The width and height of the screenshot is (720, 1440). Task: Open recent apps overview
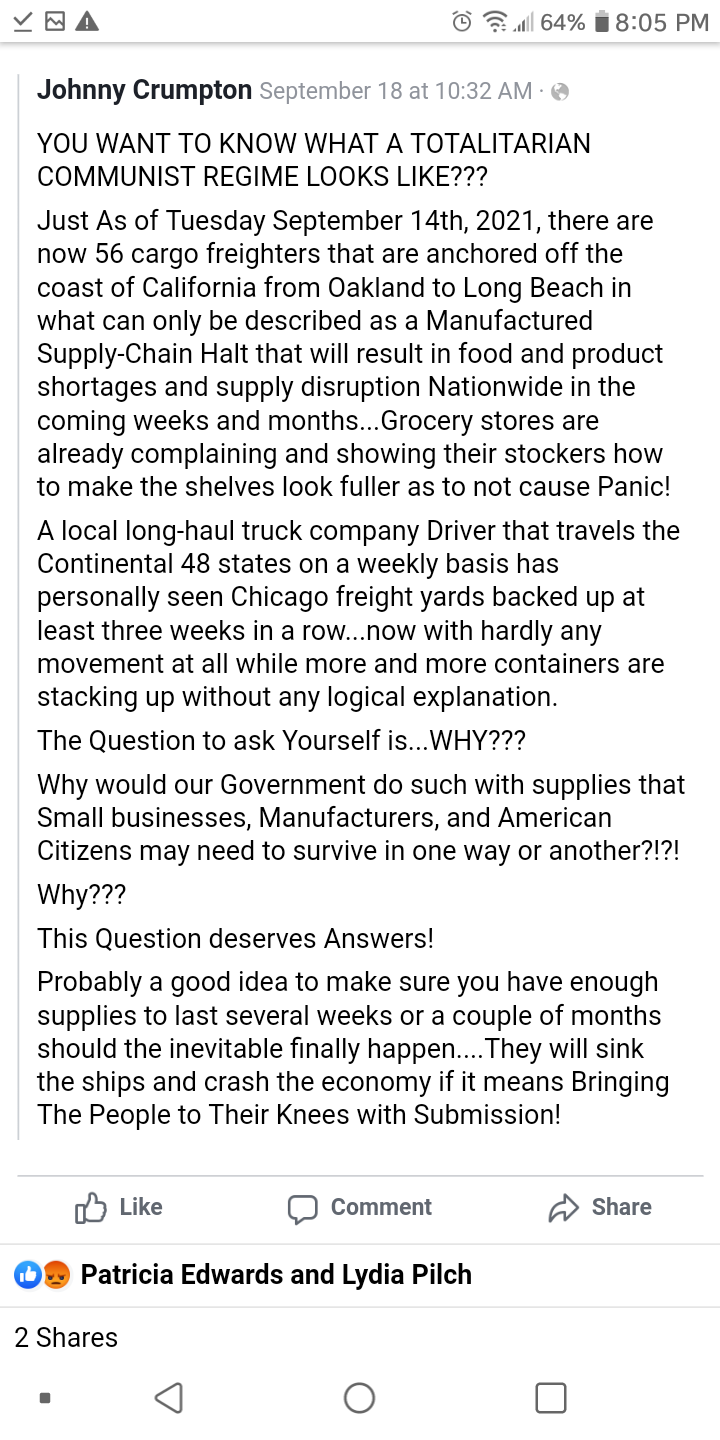[x=551, y=1397]
